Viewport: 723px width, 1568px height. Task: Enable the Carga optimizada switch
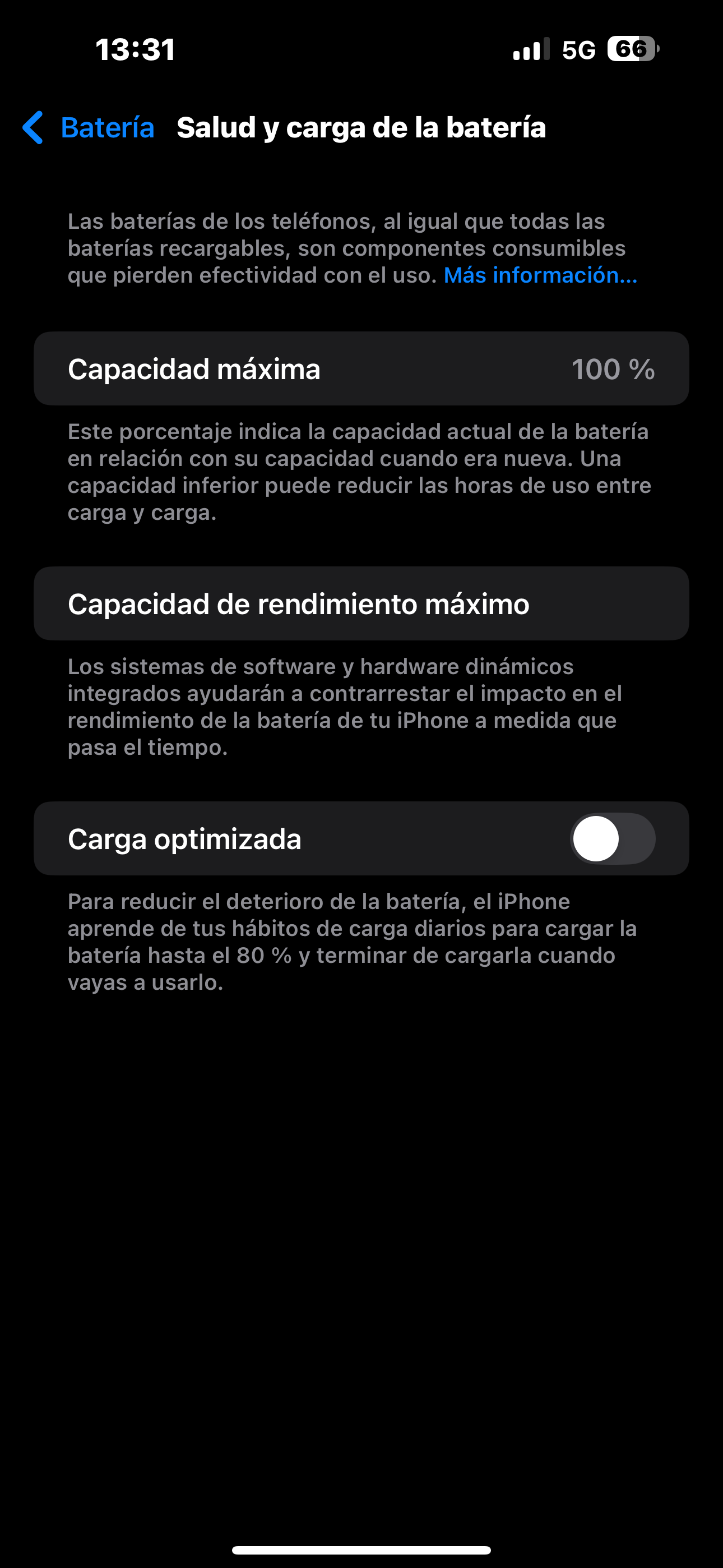tap(612, 839)
